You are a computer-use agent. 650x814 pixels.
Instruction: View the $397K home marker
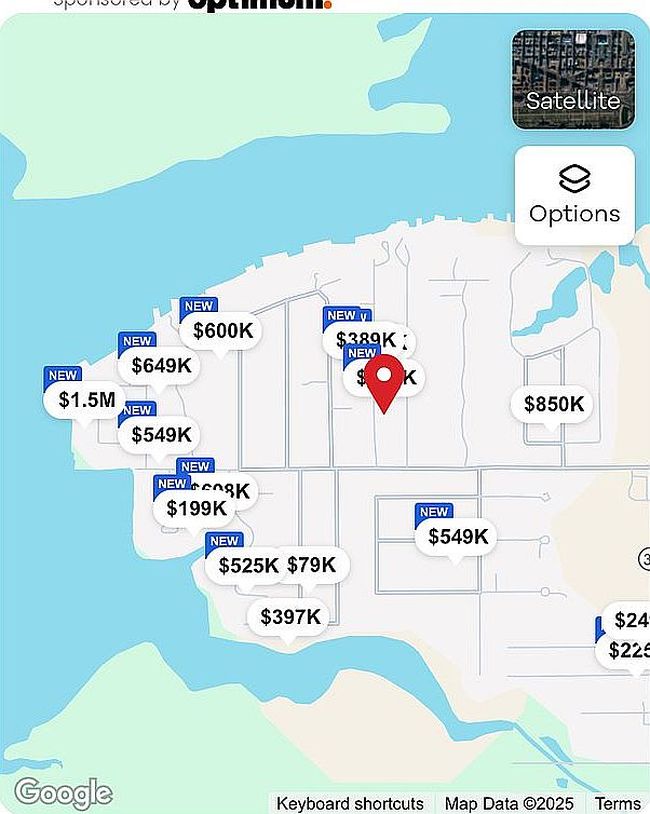click(290, 616)
